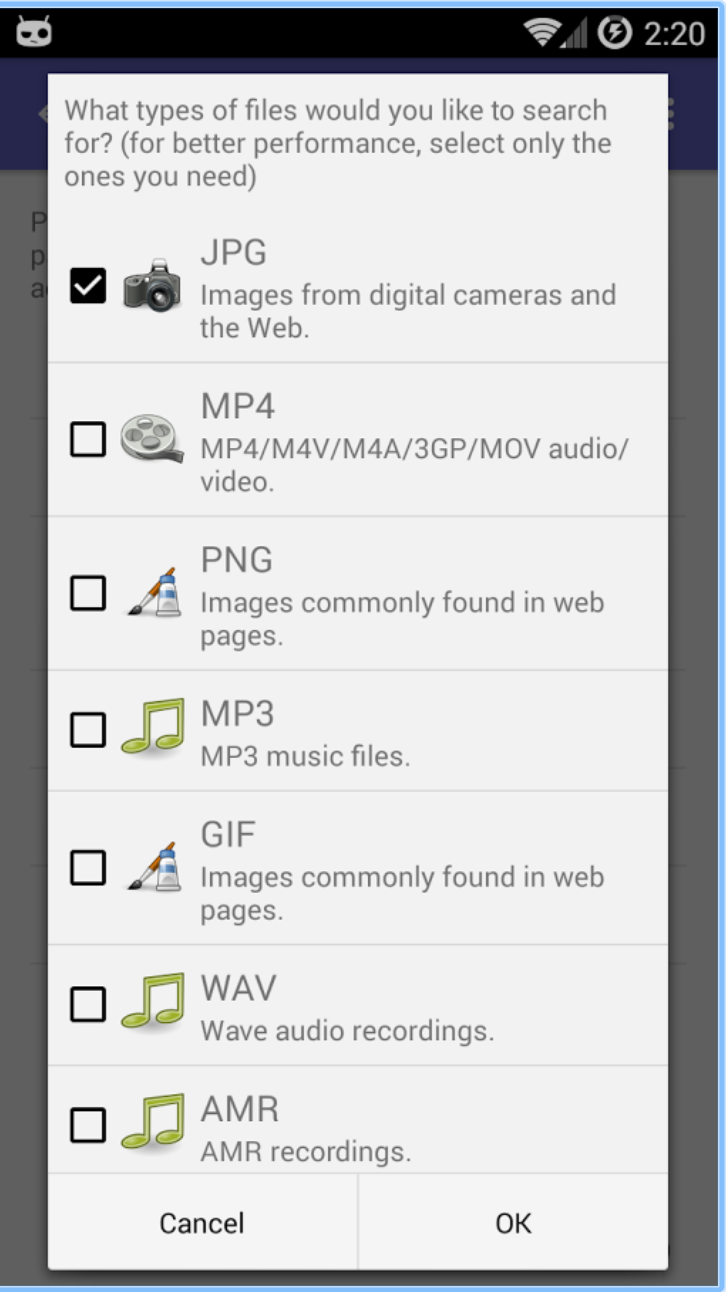Check the AMR recordings checkbox

tap(88, 1125)
